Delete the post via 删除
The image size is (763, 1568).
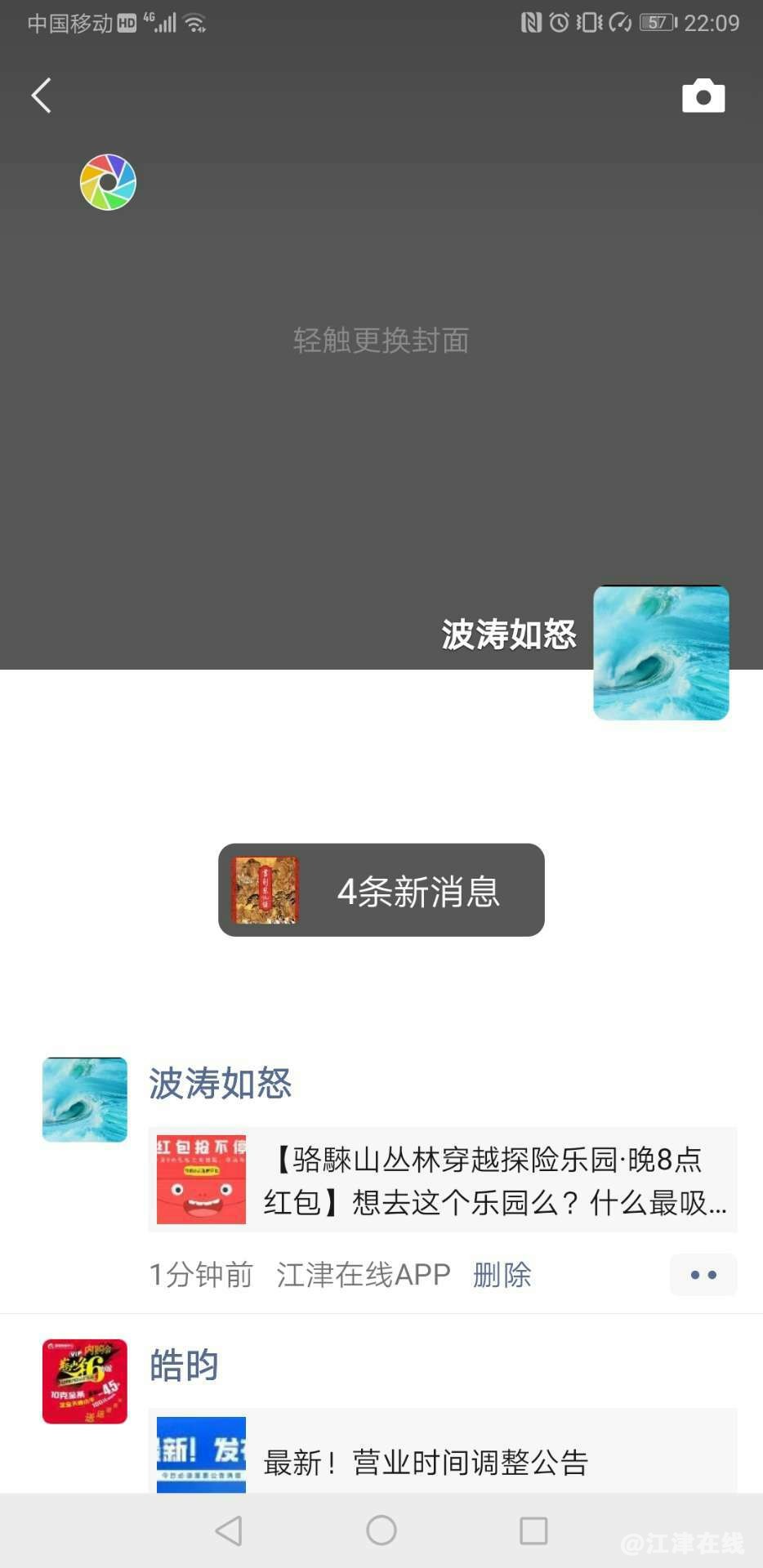tap(502, 1275)
